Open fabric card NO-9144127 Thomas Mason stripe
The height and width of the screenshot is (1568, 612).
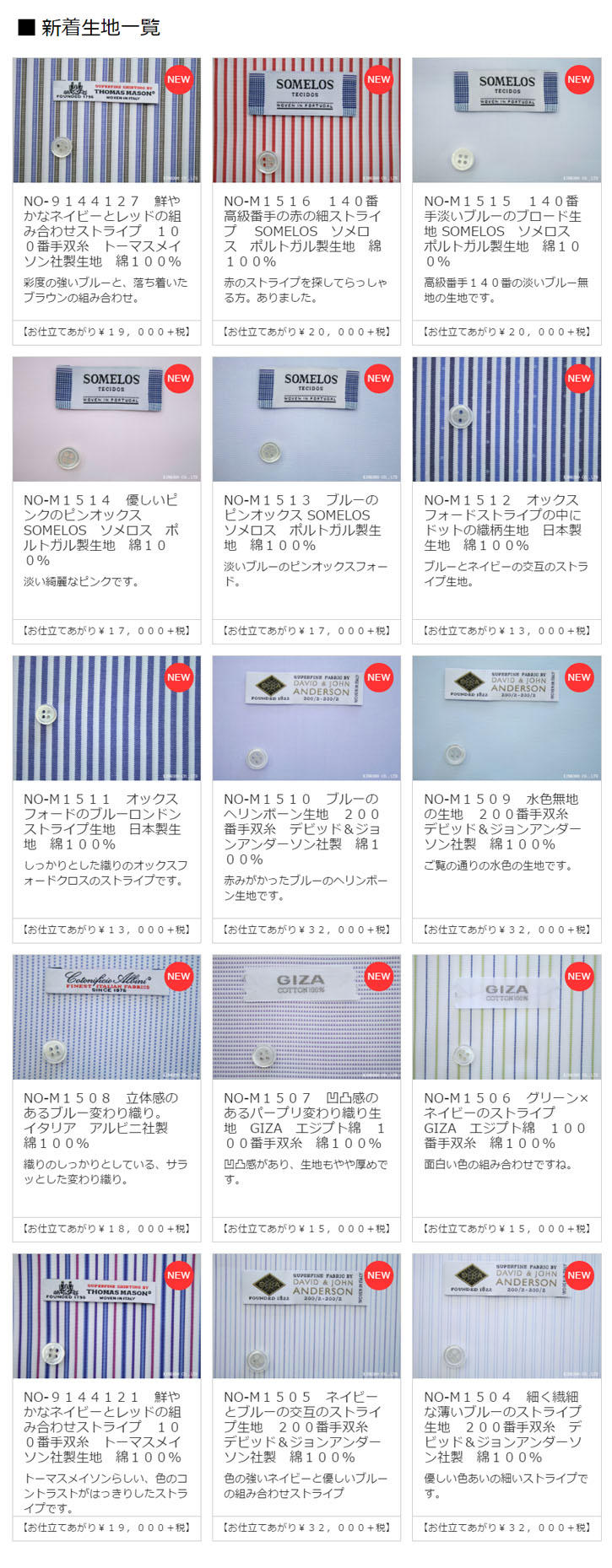coord(106,121)
